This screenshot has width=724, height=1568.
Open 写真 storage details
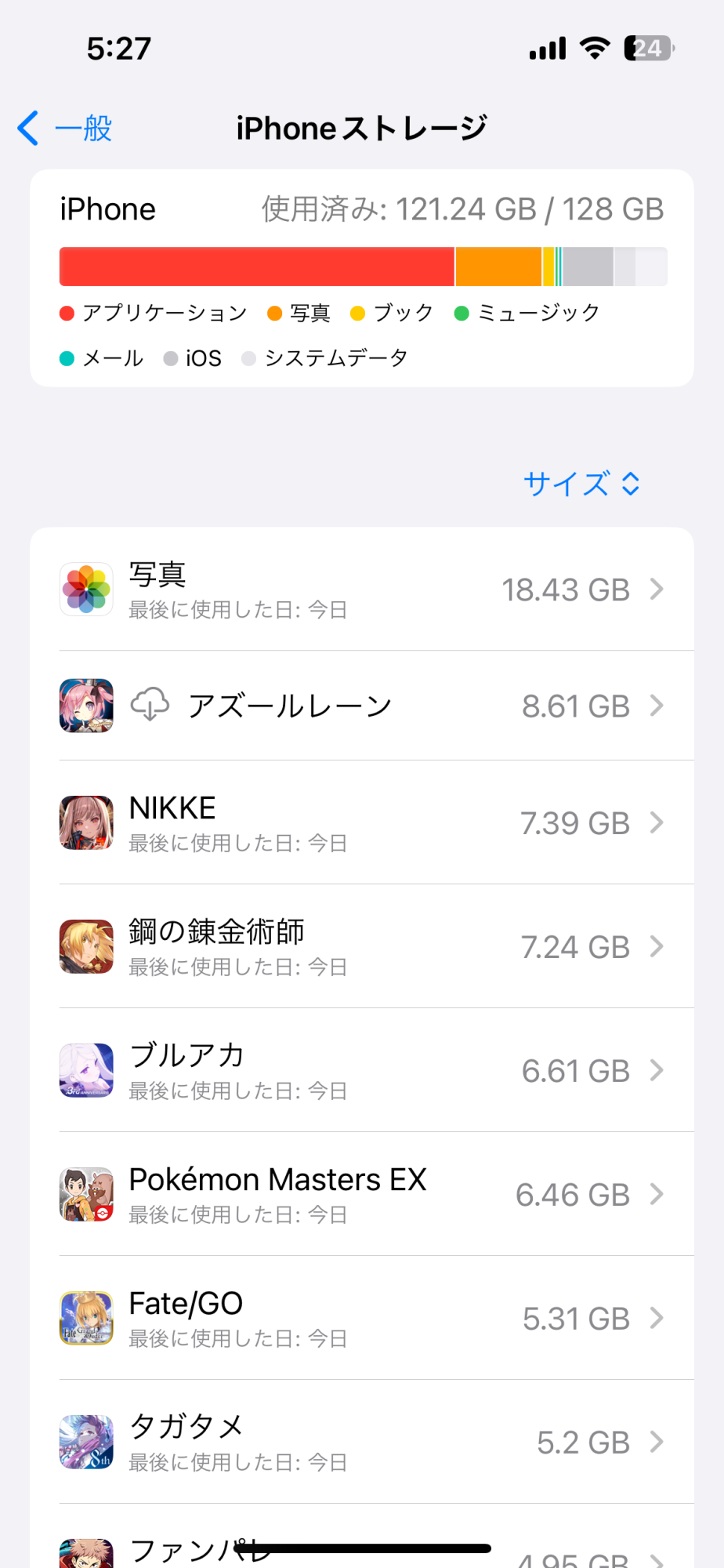coord(362,590)
